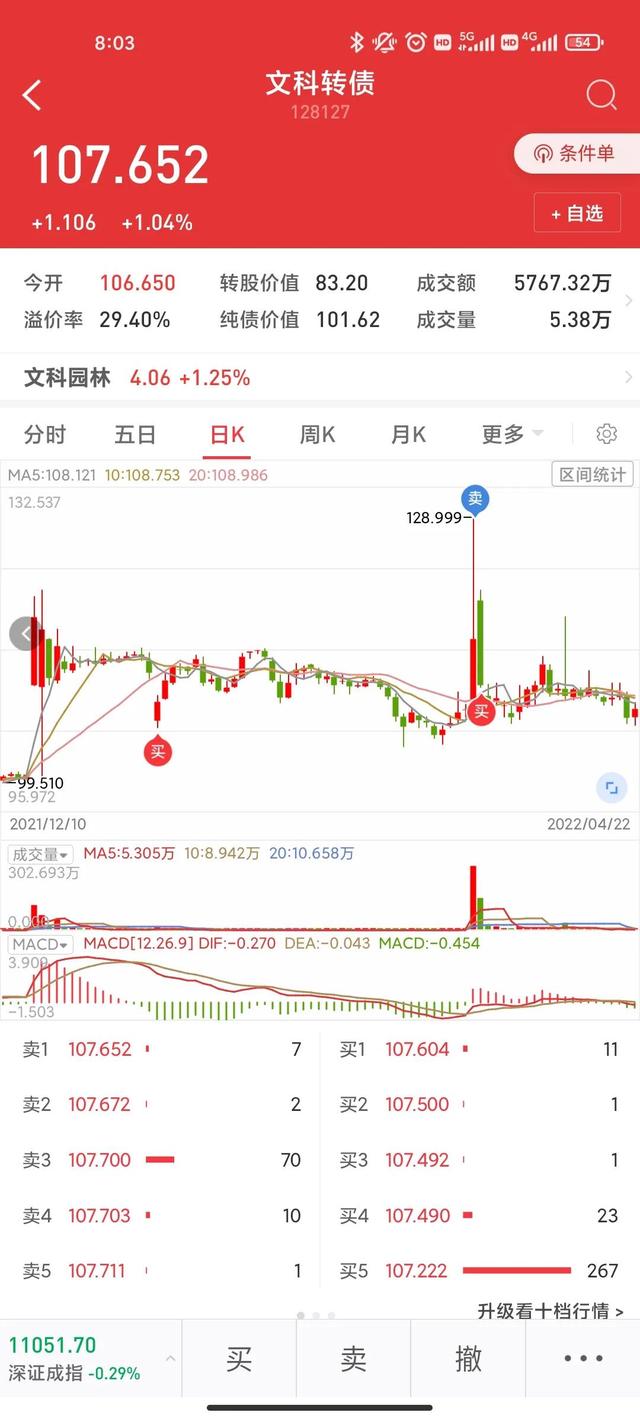The width and height of the screenshot is (640, 1422).
Task: Select the 日K chart tab
Action: 227,434
